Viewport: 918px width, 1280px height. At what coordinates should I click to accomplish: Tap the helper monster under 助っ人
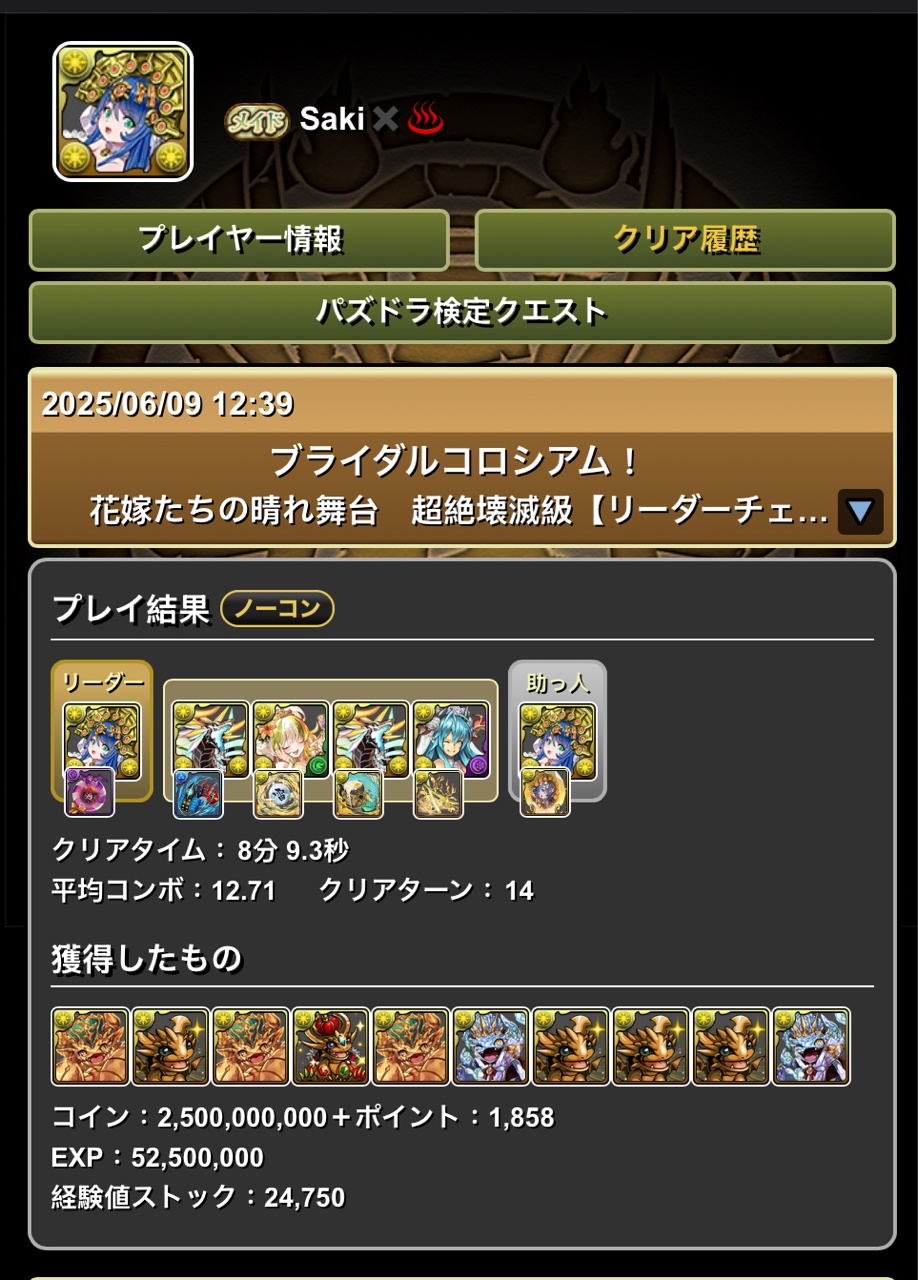click(x=558, y=740)
